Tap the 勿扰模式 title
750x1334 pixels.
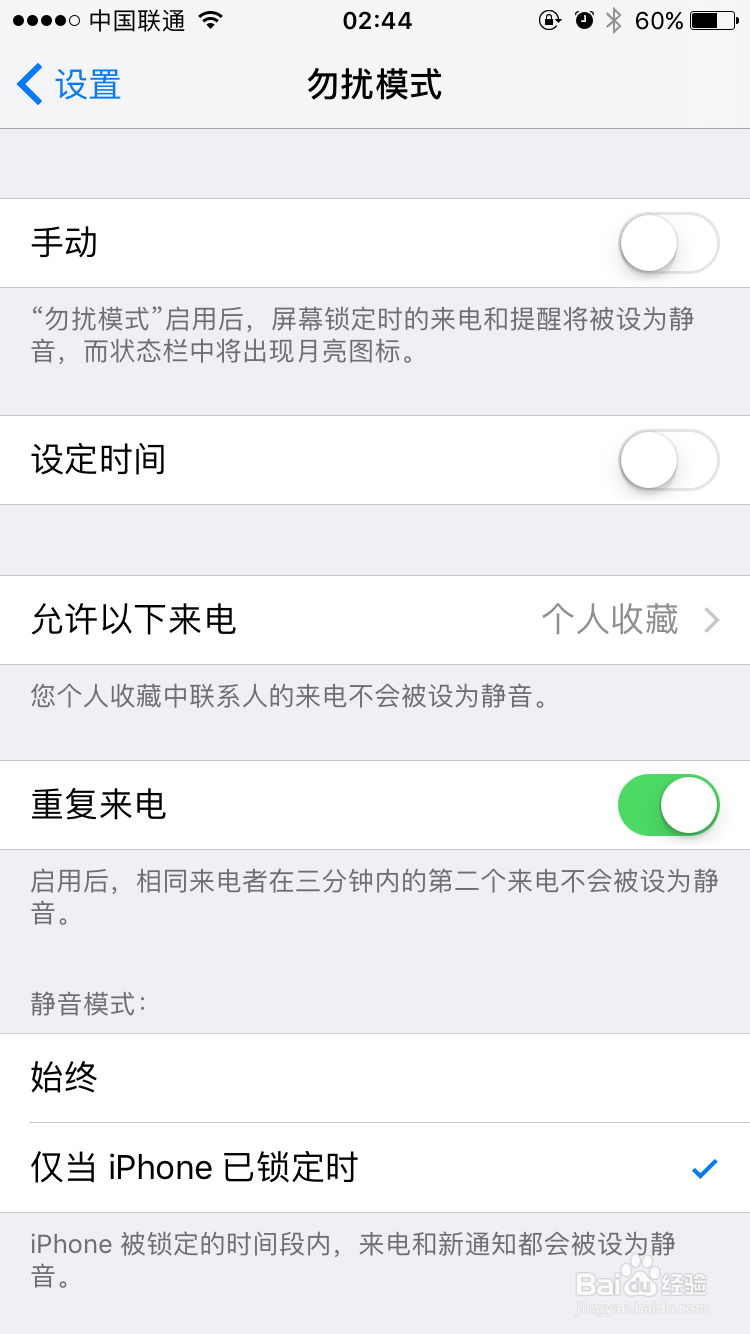(374, 85)
